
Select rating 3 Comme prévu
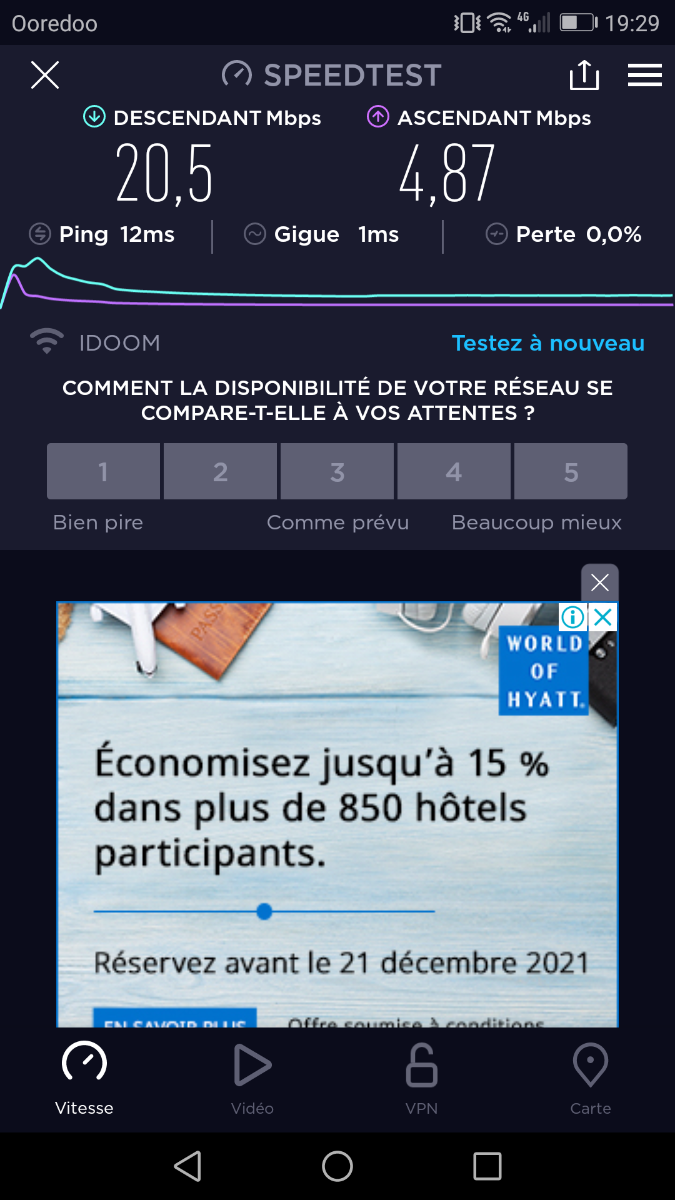(x=337, y=471)
